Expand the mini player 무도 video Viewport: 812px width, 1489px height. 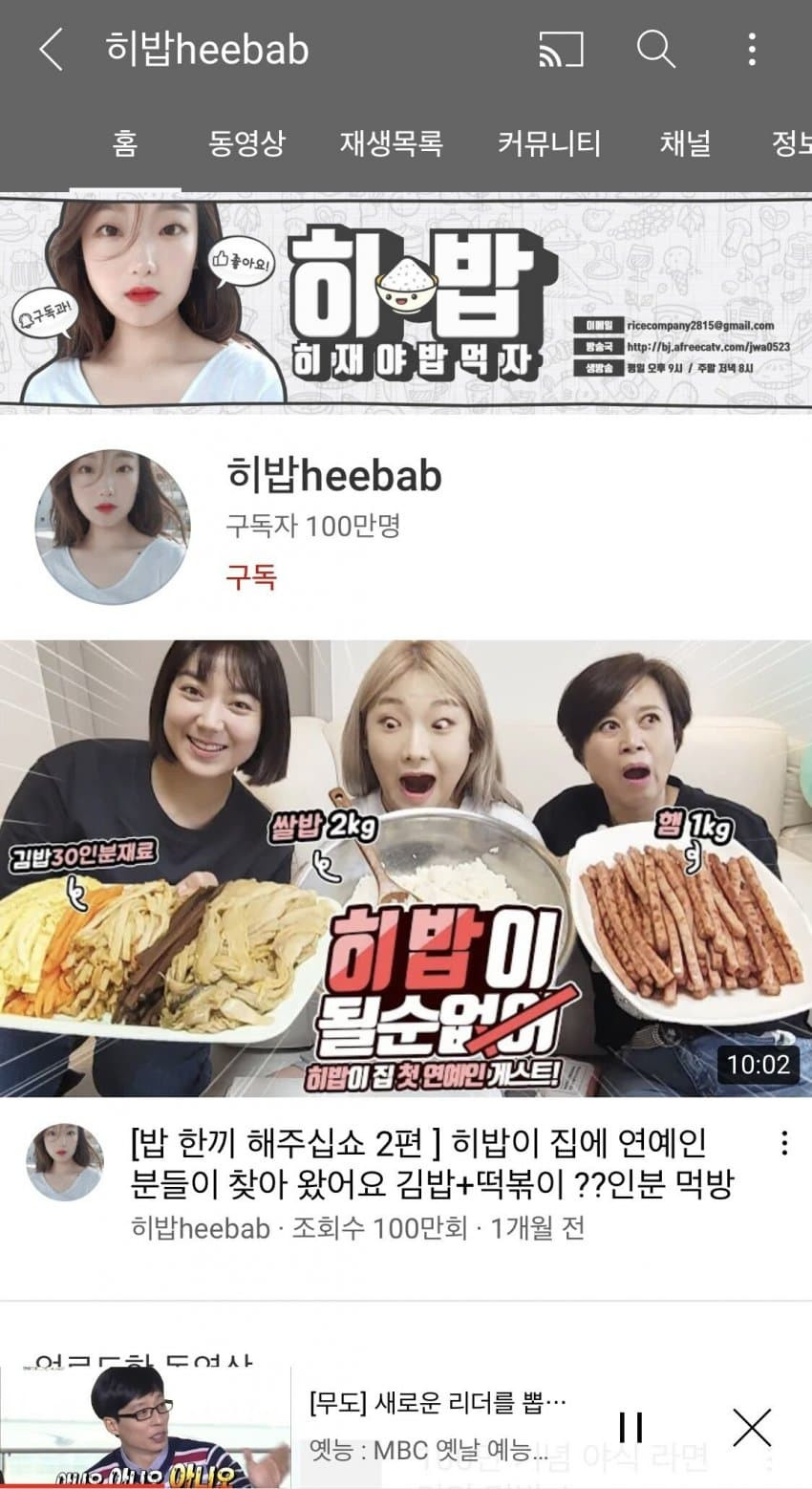(x=145, y=1427)
